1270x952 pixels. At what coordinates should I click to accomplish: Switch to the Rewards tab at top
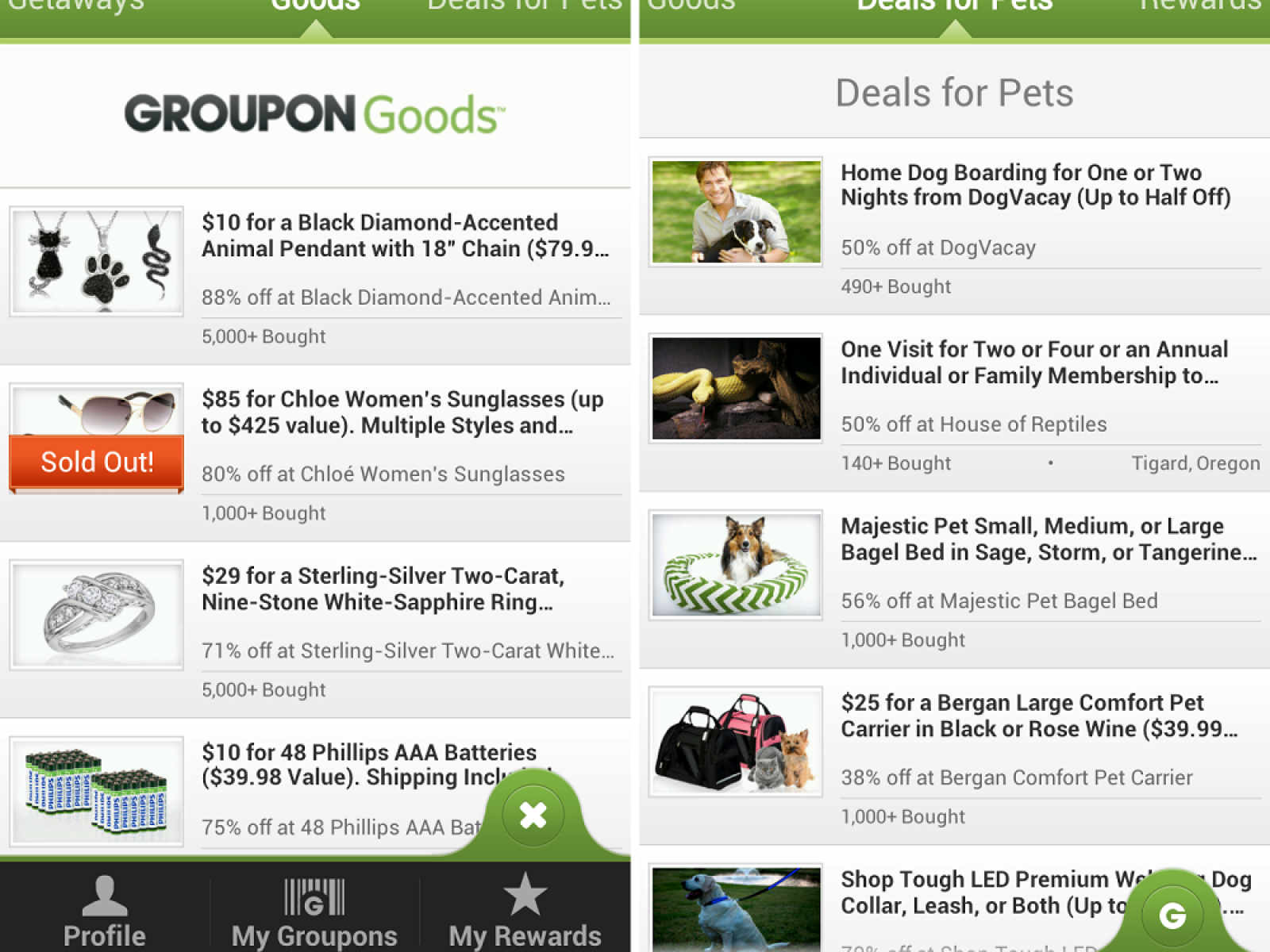pos(1199,8)
